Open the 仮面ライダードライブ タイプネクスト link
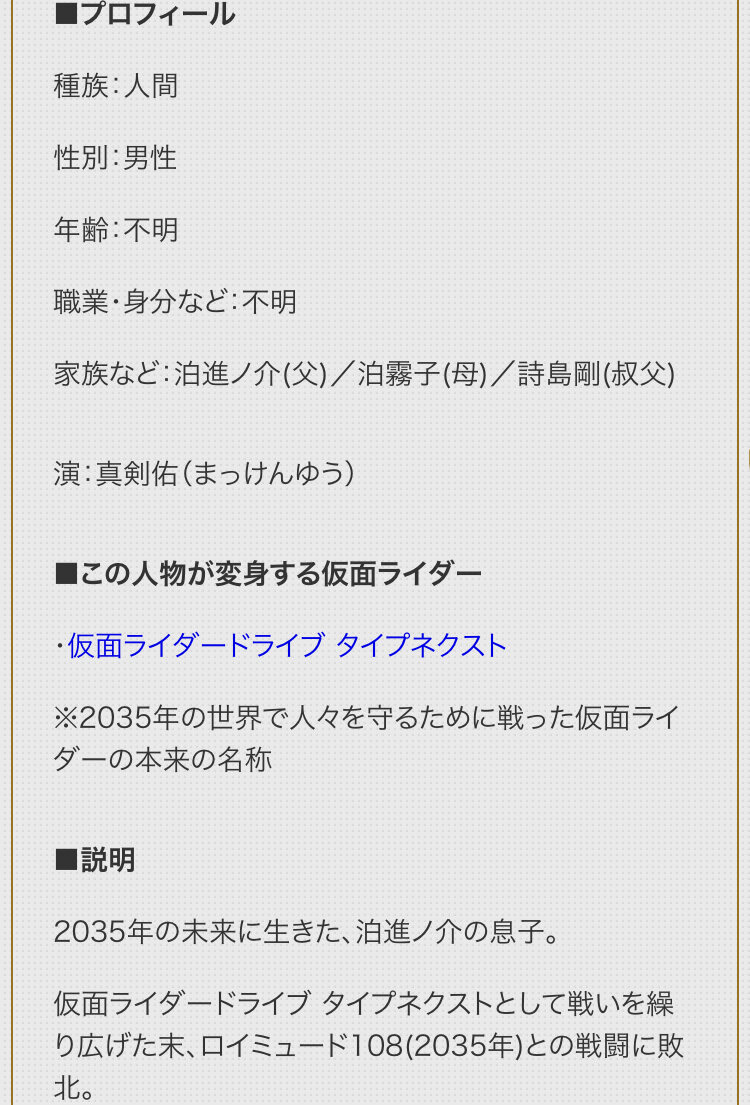The height and width of the screenshot is (1105, 750). [287, 646]
